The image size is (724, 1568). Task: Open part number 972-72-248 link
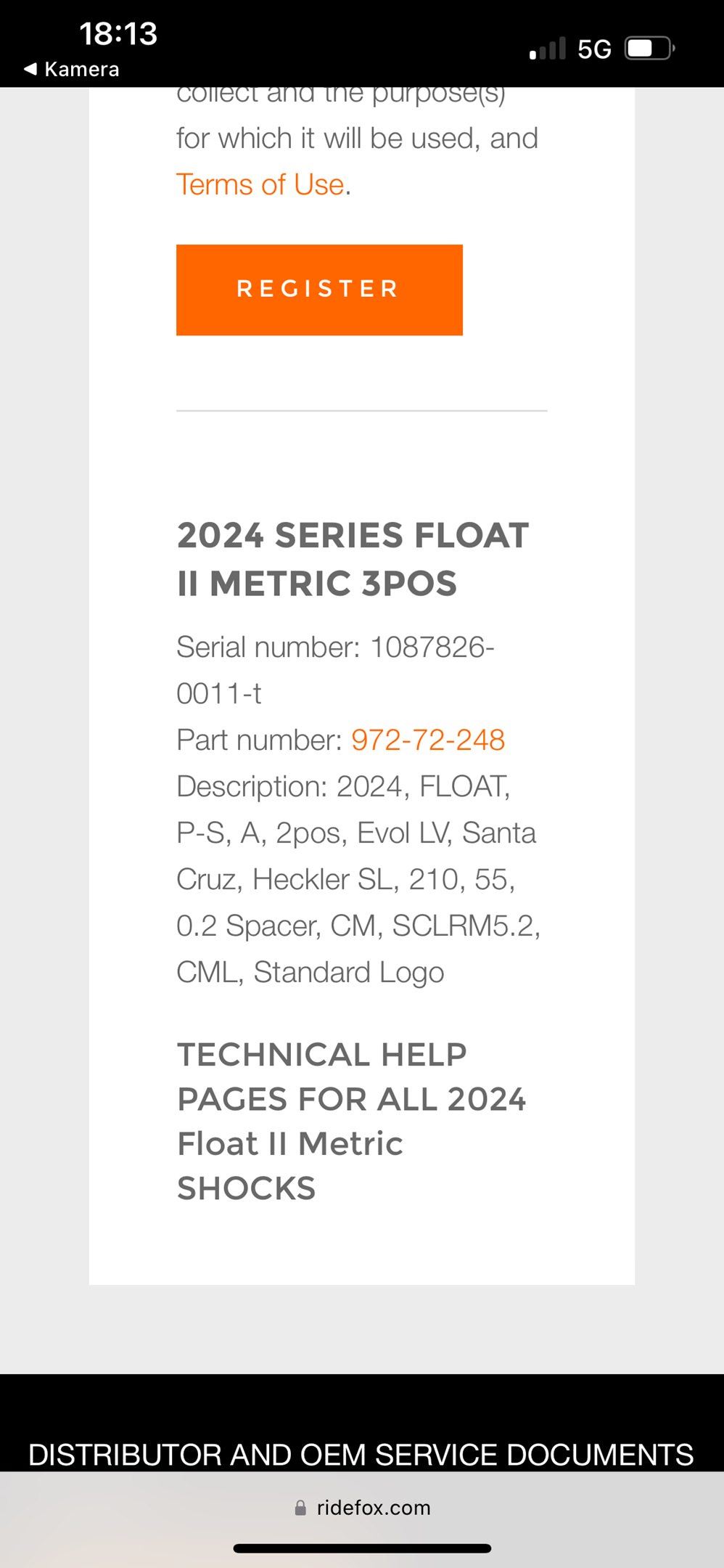click(428, 740)
